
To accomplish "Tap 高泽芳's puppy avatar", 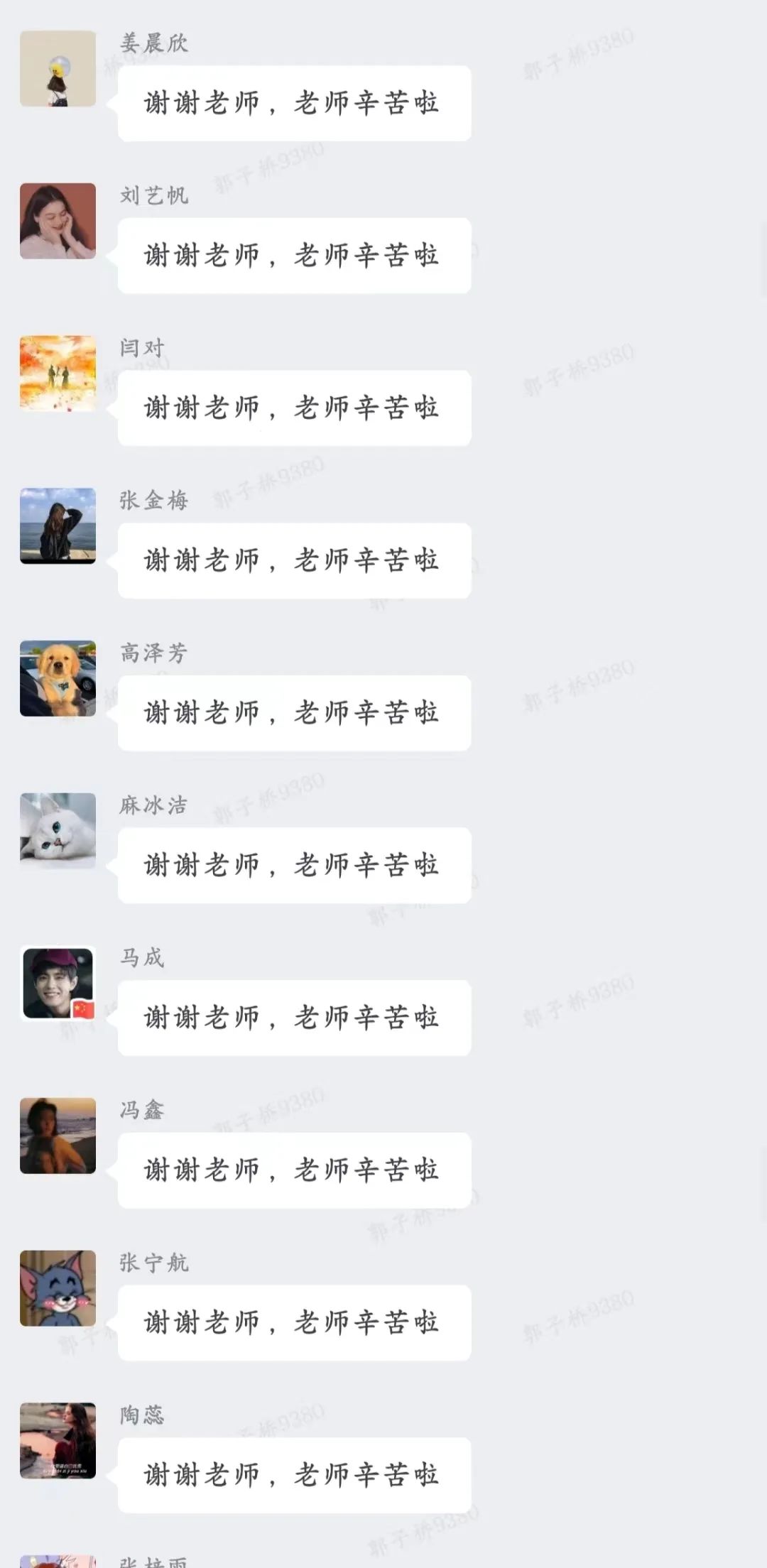I will [x=58, y=678].
